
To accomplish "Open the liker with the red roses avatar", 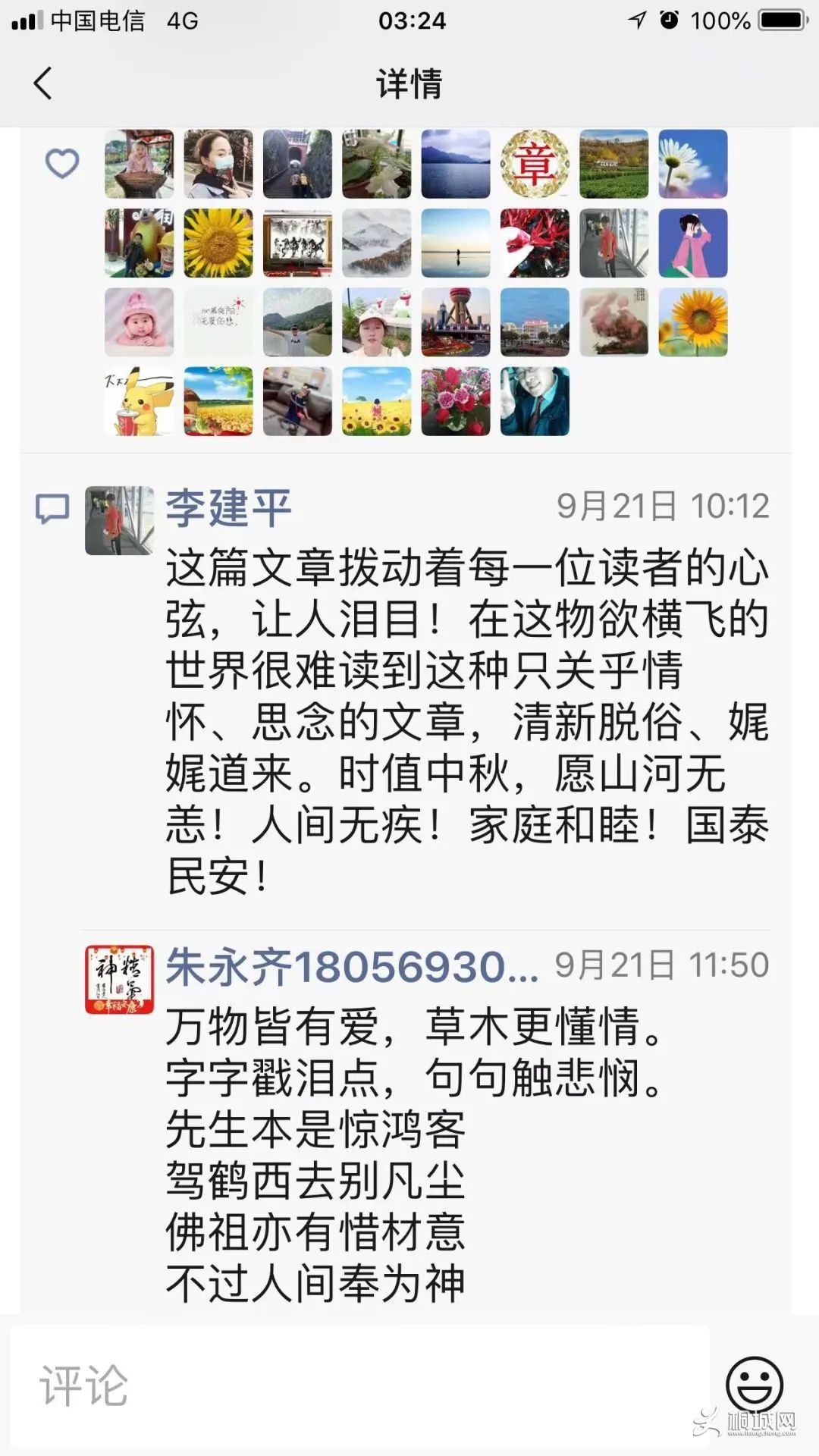I will pyautogui.click(x=456, y=401).
